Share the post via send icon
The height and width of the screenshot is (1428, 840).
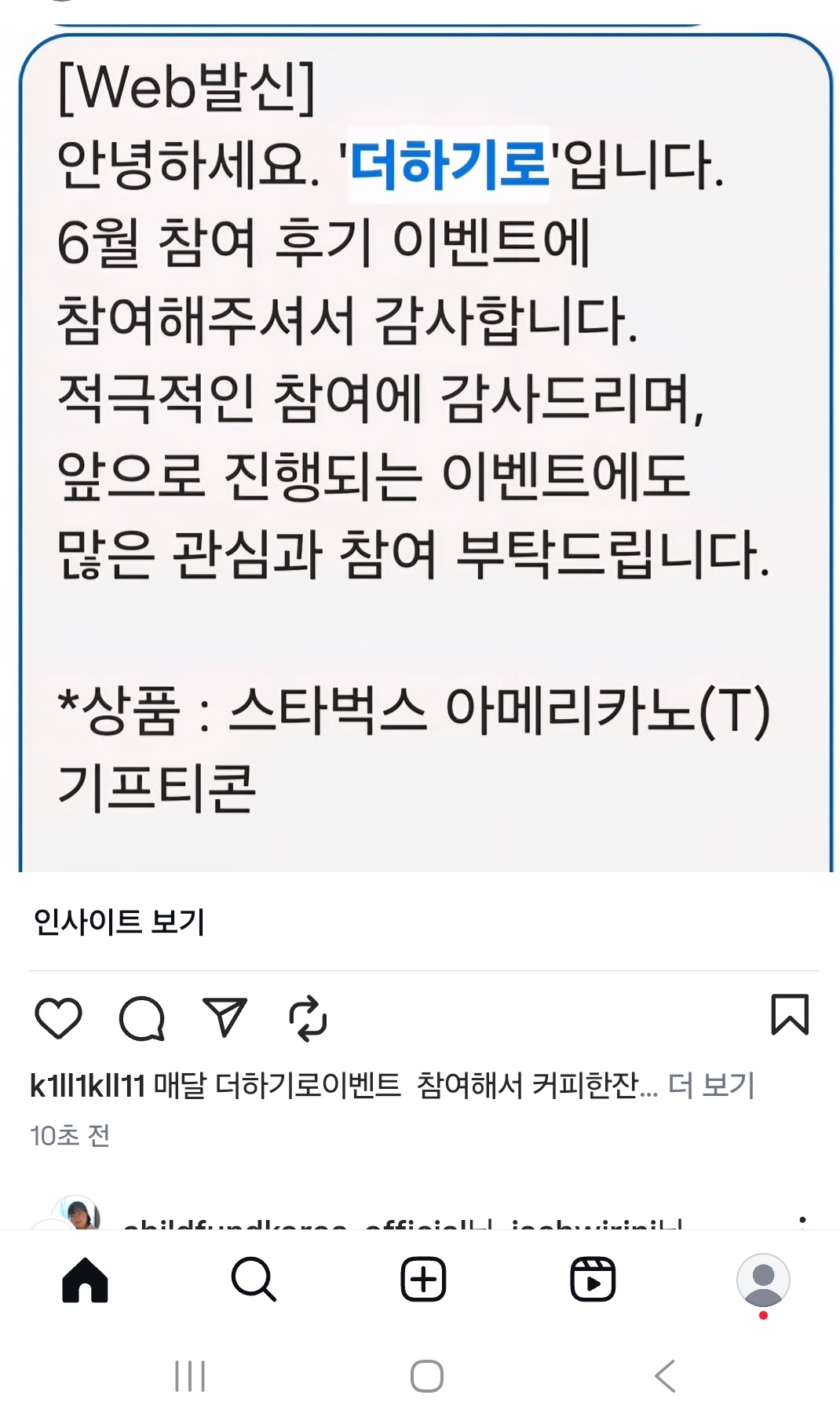[225, 1017]
